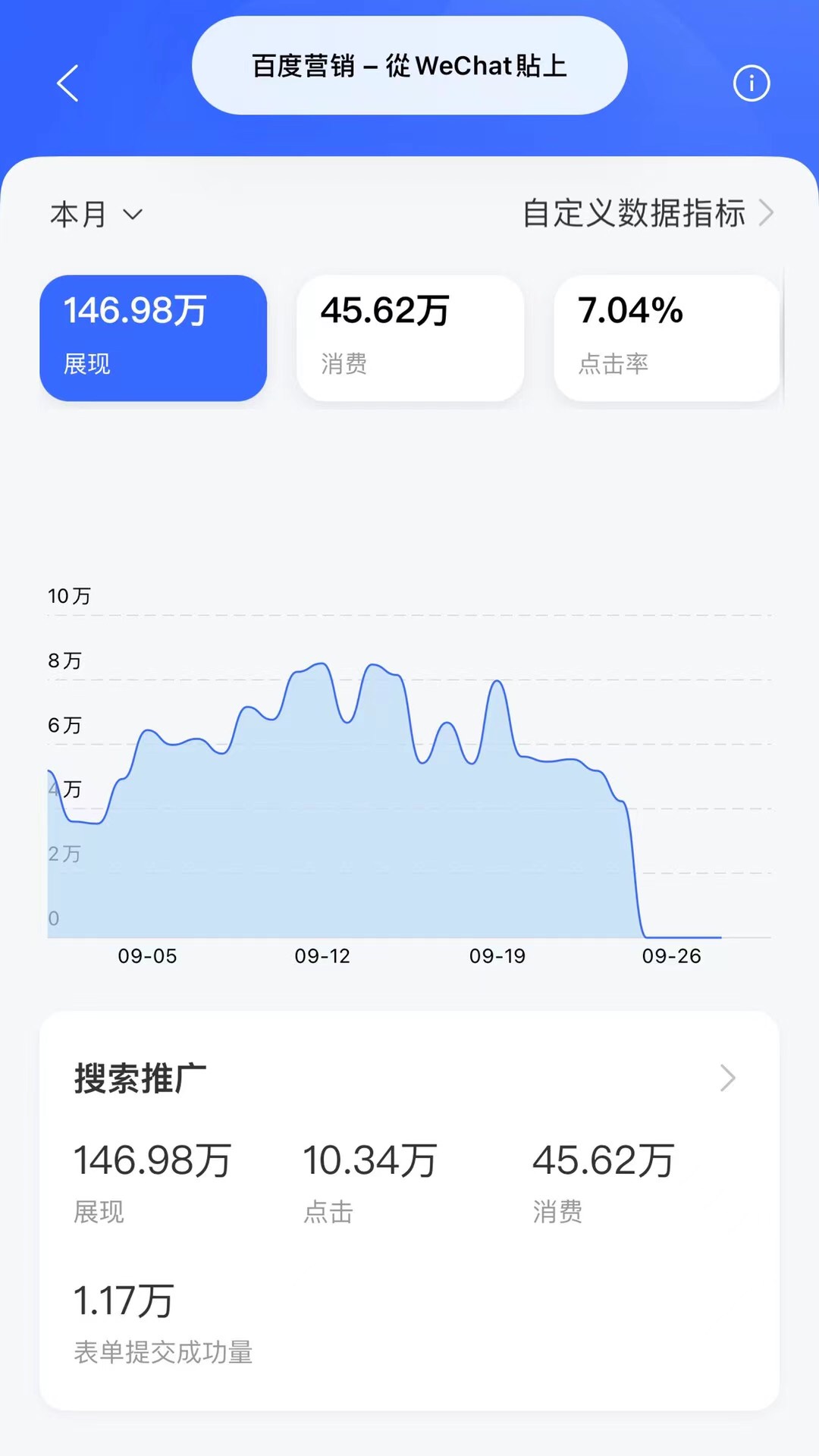Click the 09-19 label on the chart axis
The image size is (819, 1456).
(x=497, y=957)
